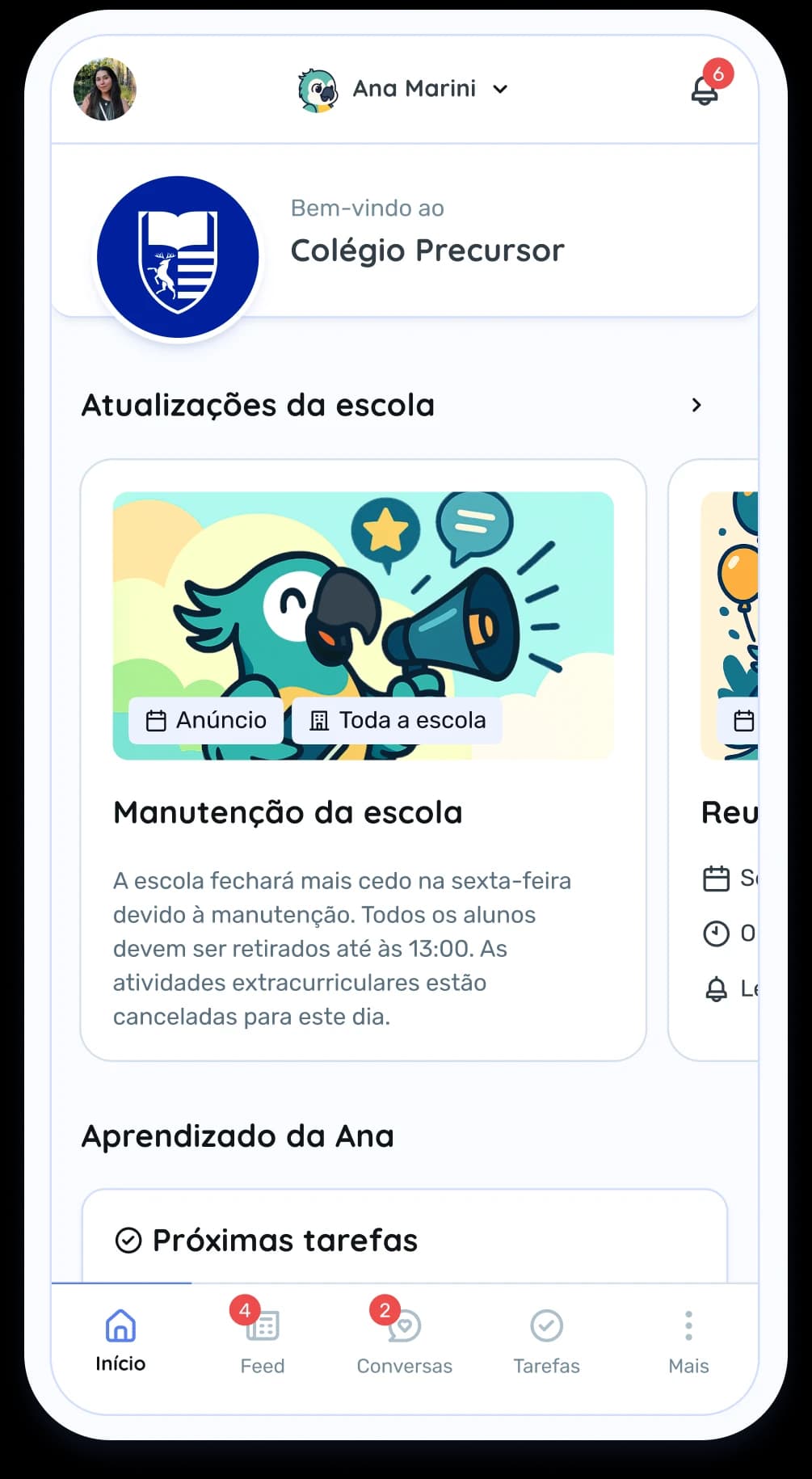Open the Próximas tarefas card
812x1479 pixels.
pyautogui.click(x=405, y=1236)
